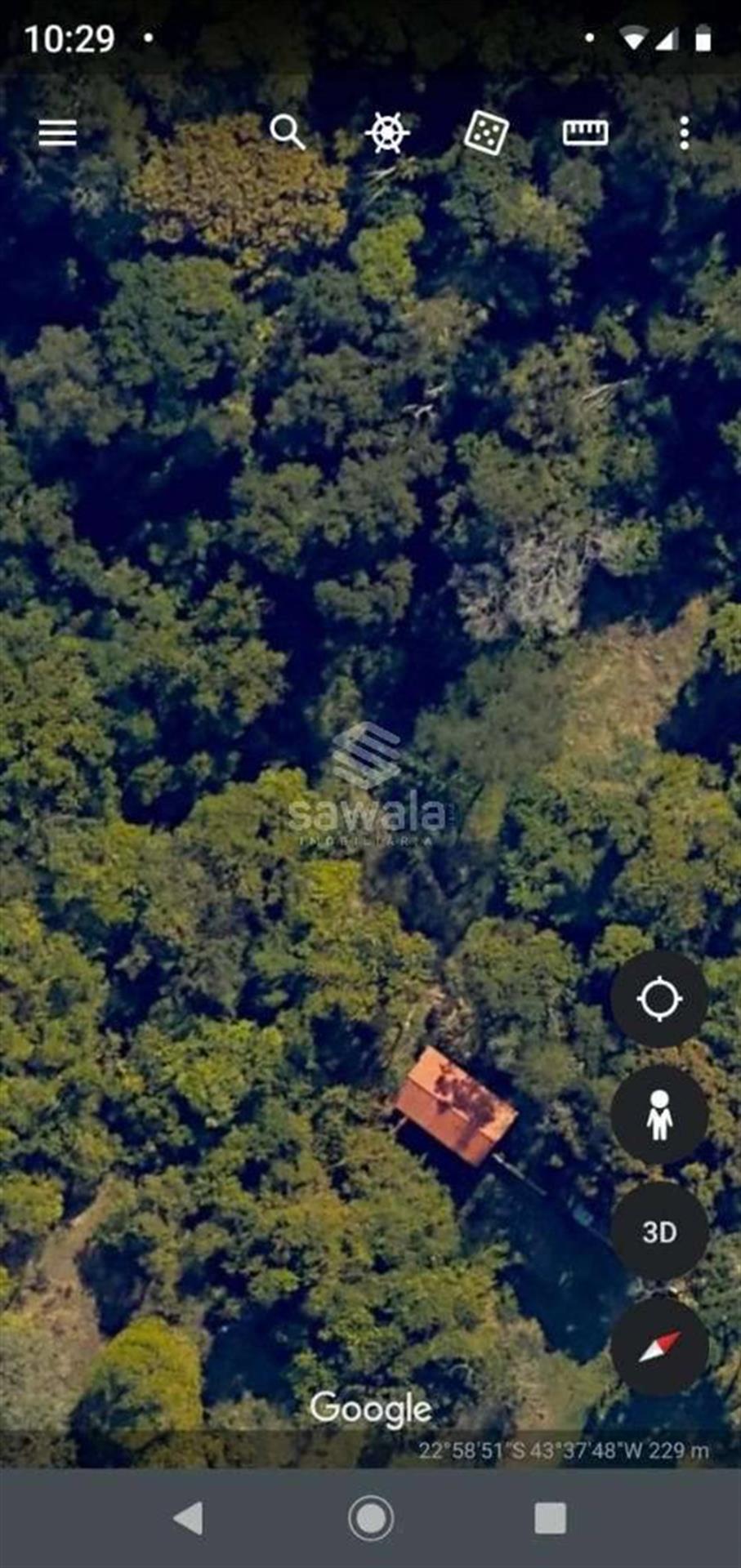Open the ruler measure tool
The image size is (741, 1568).
click(x=585, y=132)
